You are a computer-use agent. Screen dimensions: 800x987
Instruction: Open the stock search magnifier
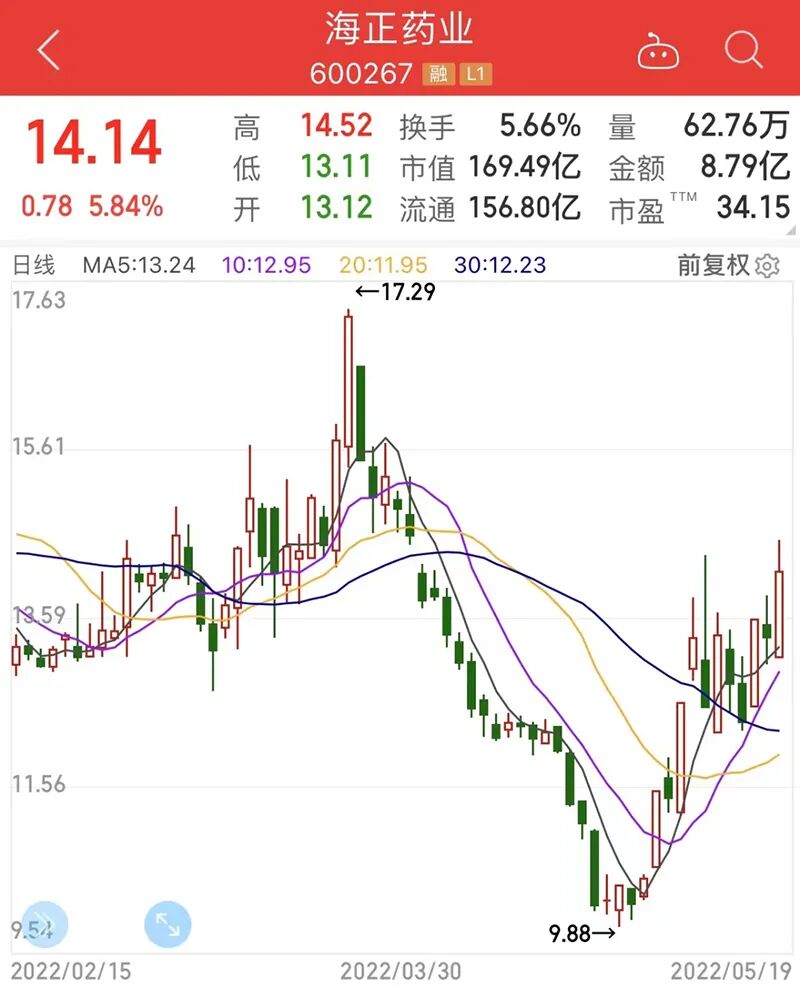[743, 49]
